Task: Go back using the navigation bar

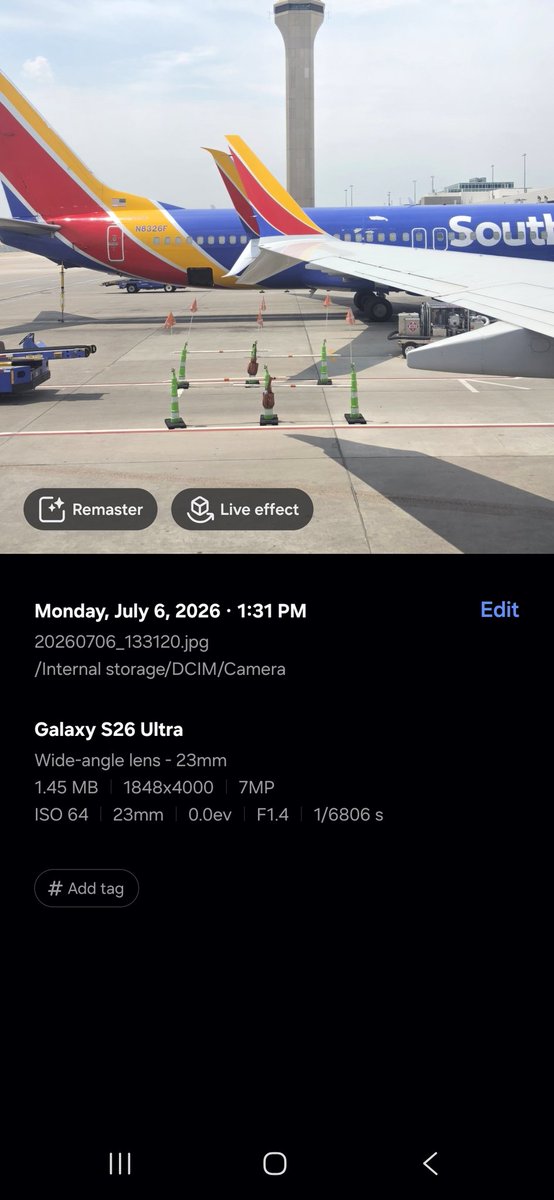Action: 431,1163
